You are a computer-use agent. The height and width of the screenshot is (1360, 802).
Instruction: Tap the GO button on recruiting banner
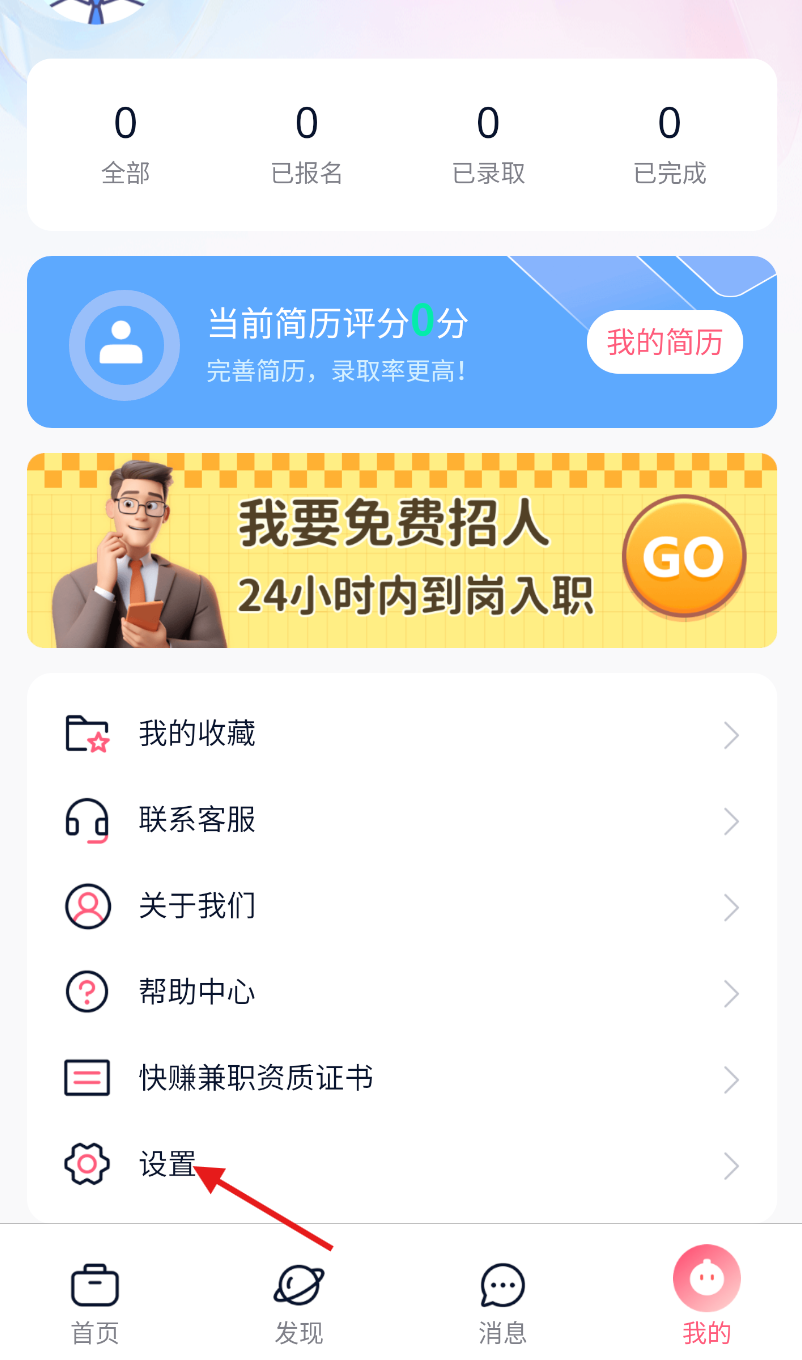click(684, 557)
